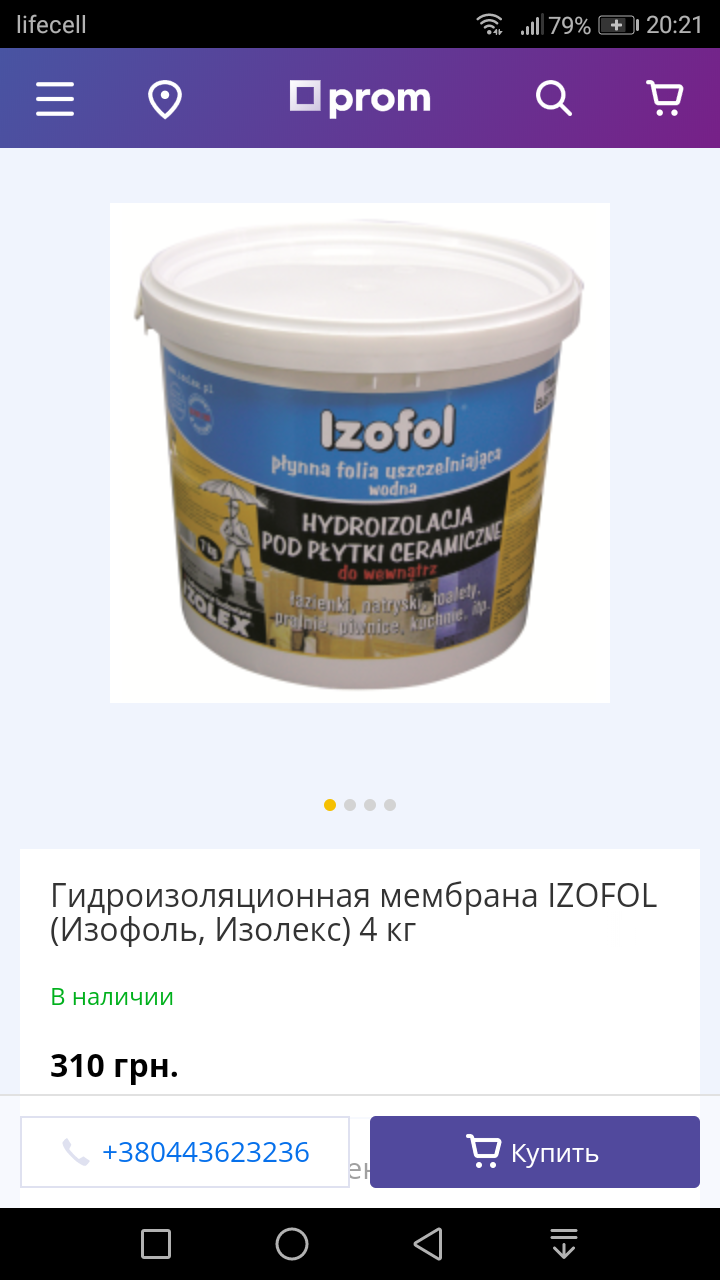View the shopping cart

pos(665,98)
